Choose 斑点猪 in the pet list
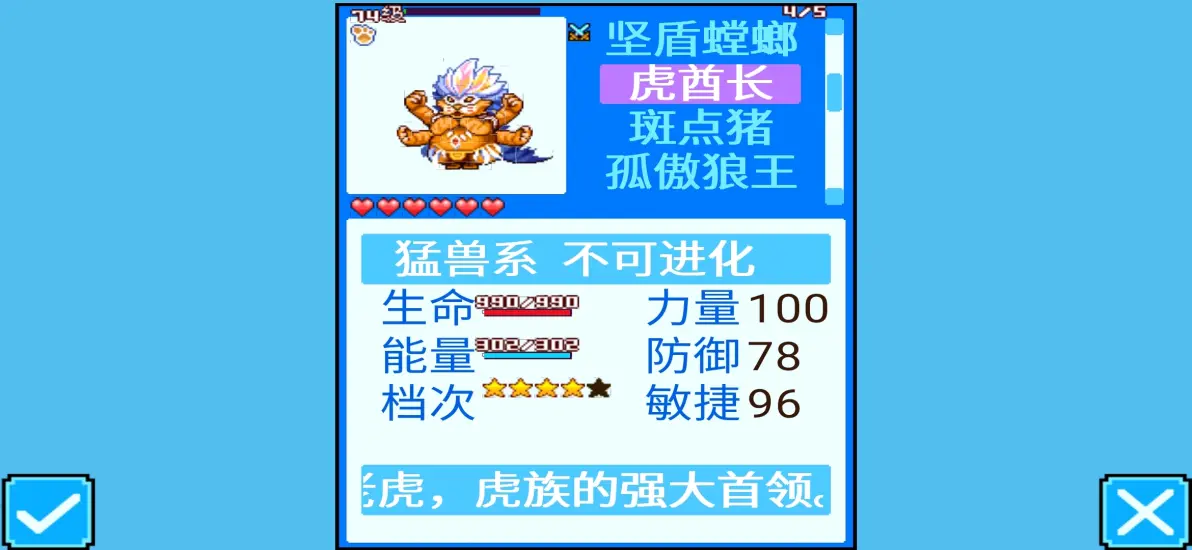This screenshot has height=550, width=1192. tap(701, 128)
